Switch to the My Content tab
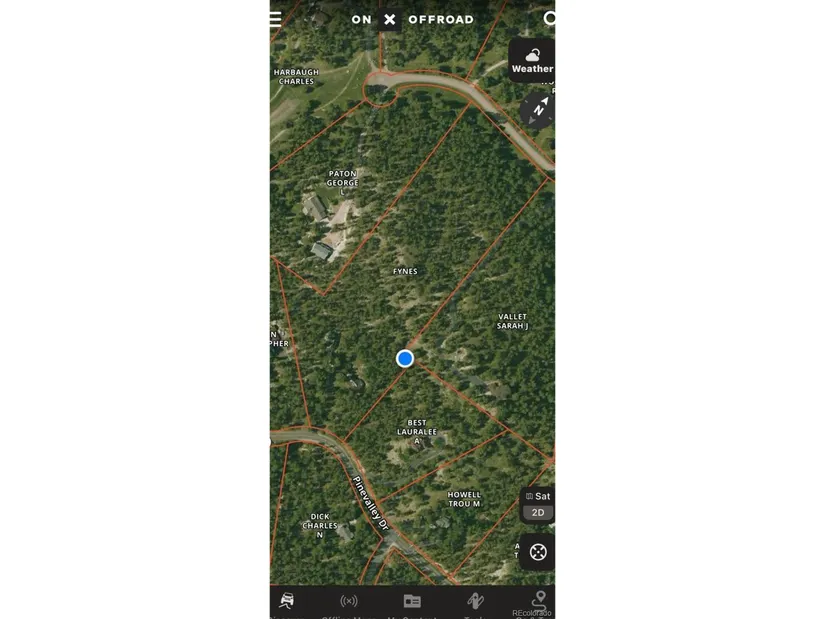This screenshot has width=825, height=619. [x=412, y=601]
